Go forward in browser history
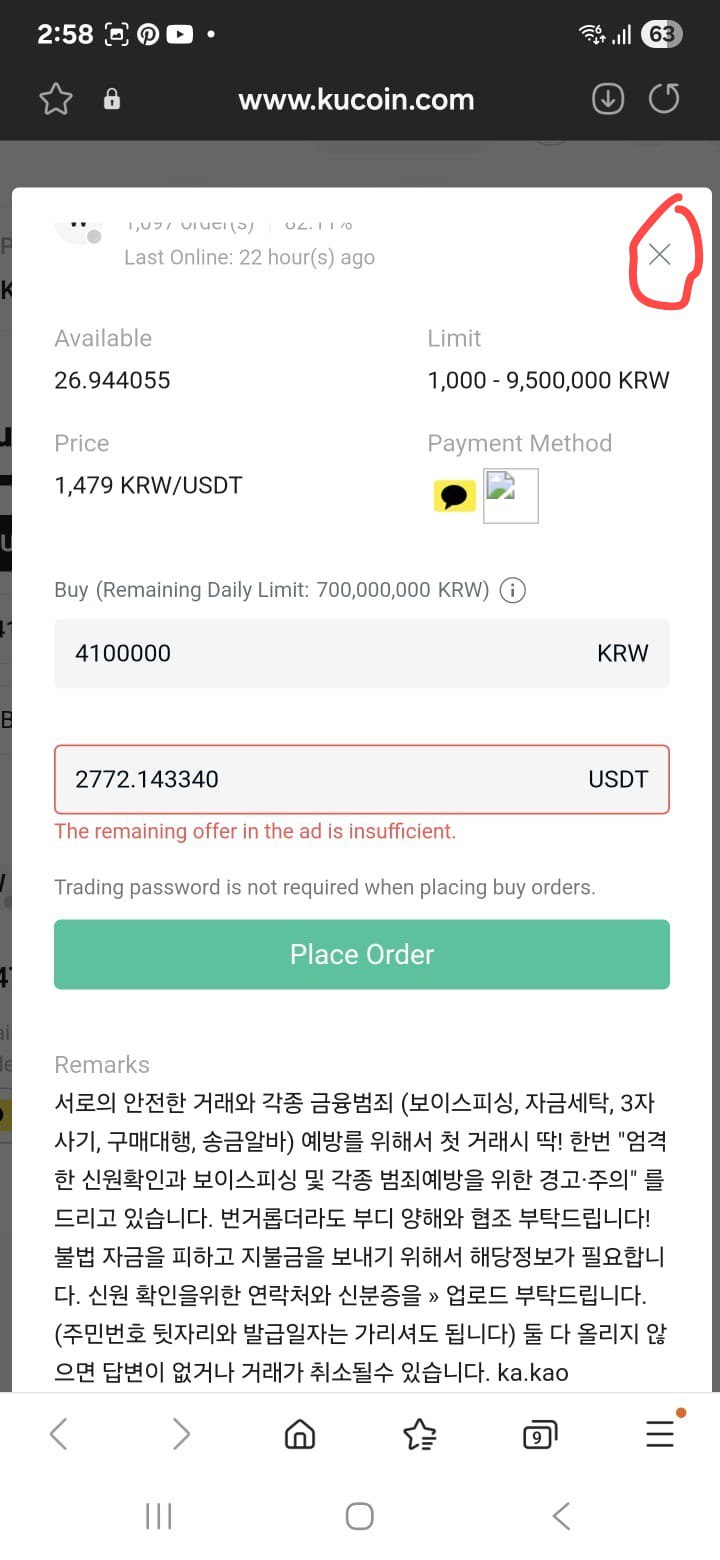This screenshot has height=1560, width=720. point(181,1435)
